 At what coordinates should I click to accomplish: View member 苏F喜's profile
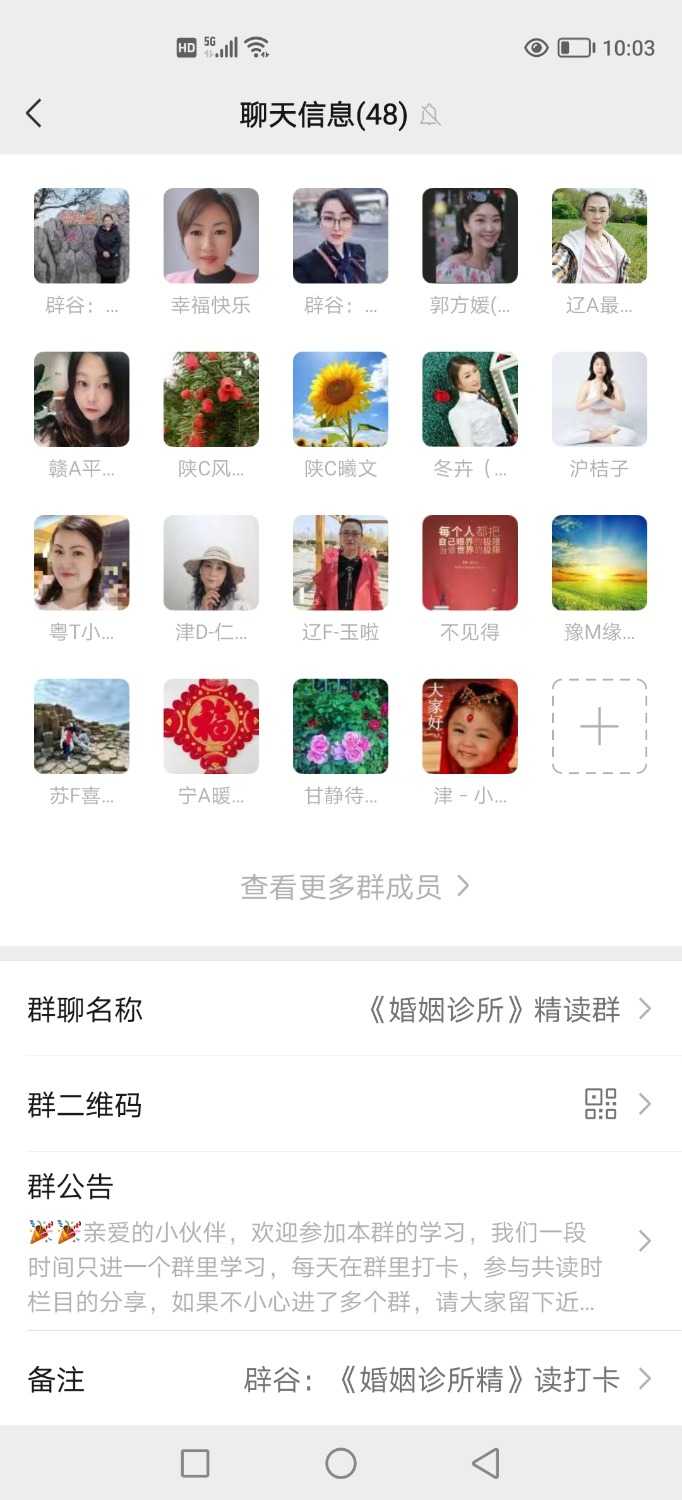pyautogui.click(x=81, y=726)
